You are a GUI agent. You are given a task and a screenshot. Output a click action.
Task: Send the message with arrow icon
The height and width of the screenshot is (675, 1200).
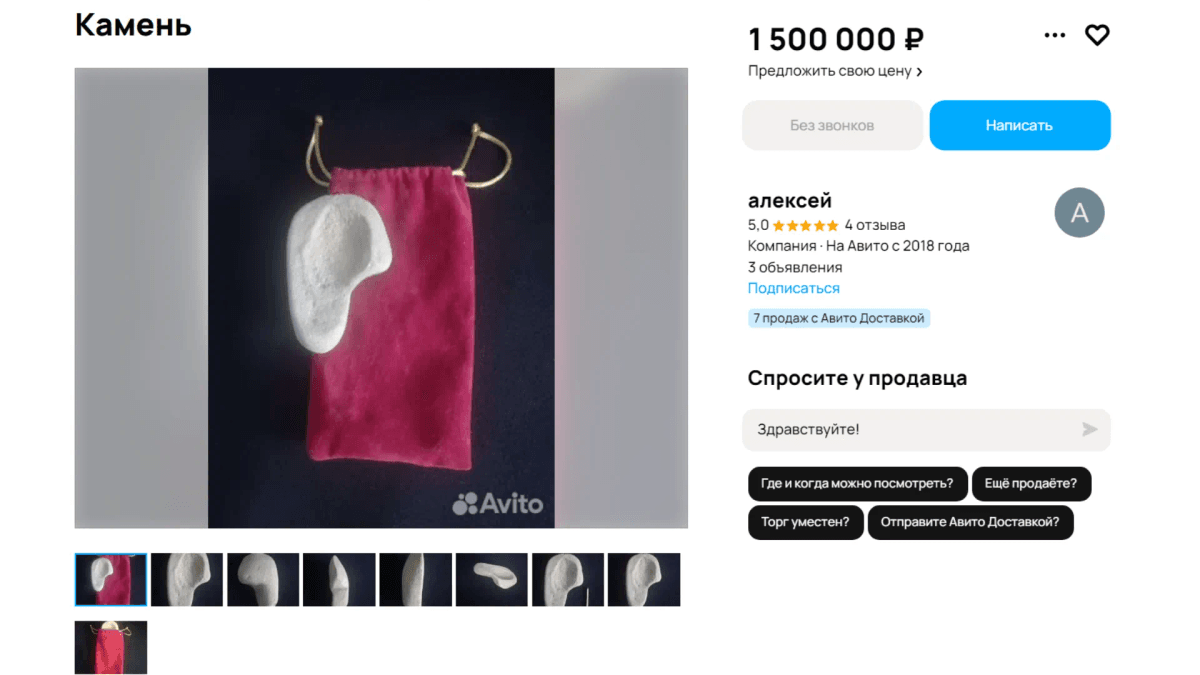coord(1089,429)
